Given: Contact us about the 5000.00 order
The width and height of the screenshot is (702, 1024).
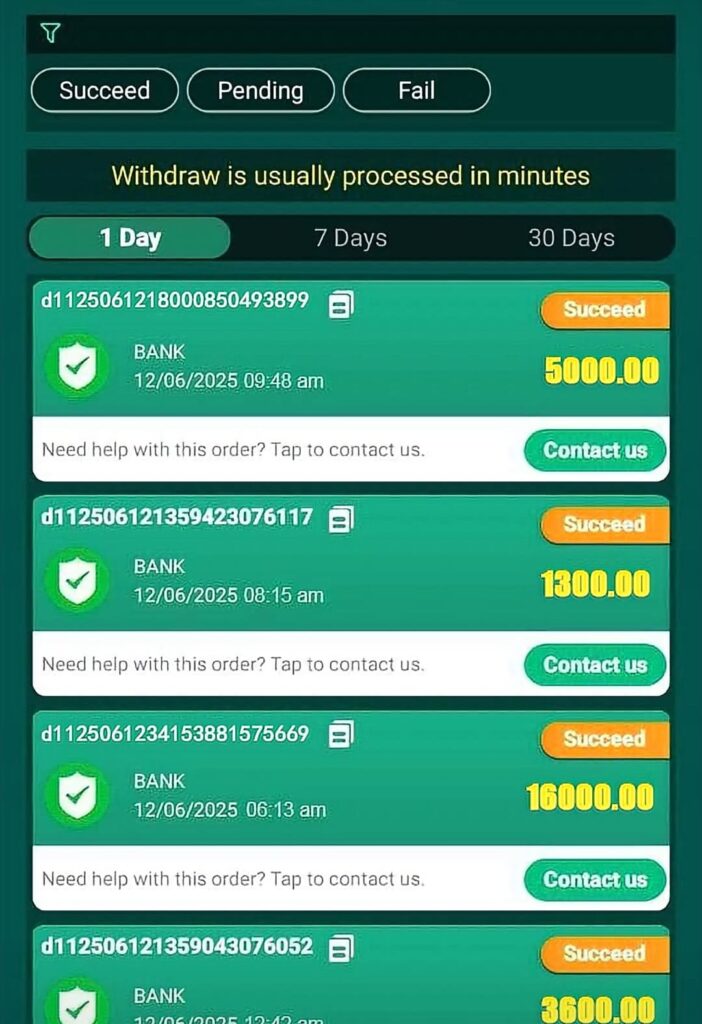Looking at the screenshot, I should pos(595,450).
